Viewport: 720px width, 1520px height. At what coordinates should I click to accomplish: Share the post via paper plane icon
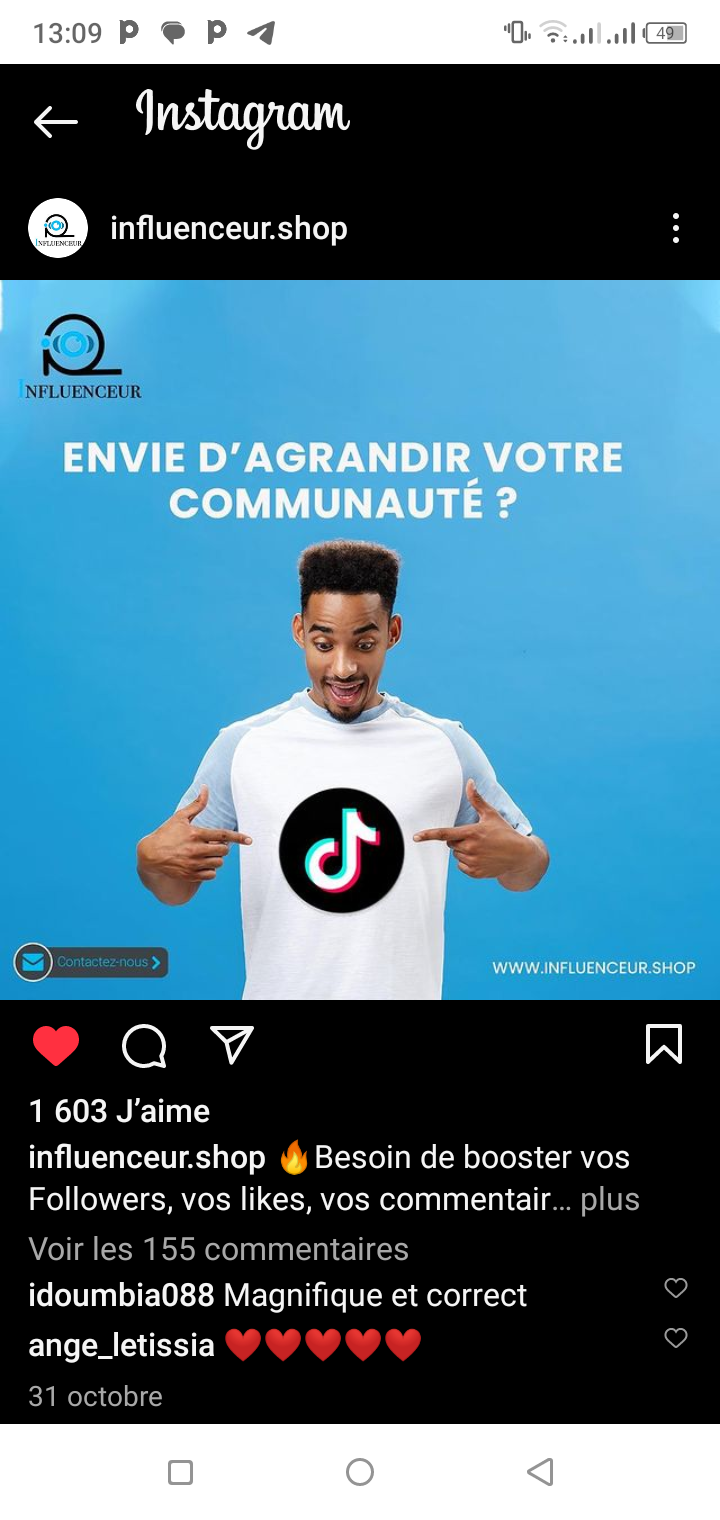click(232, 1045)
